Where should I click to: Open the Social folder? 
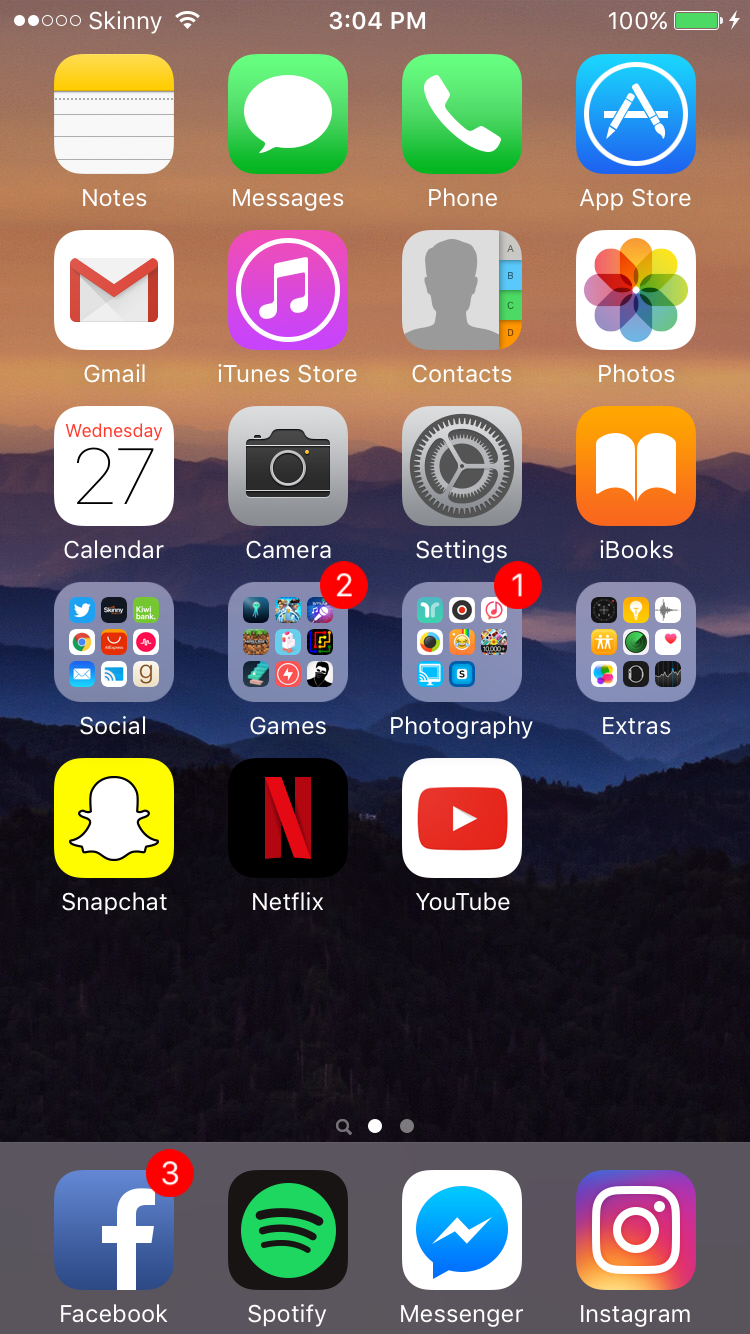pos(114,642)
